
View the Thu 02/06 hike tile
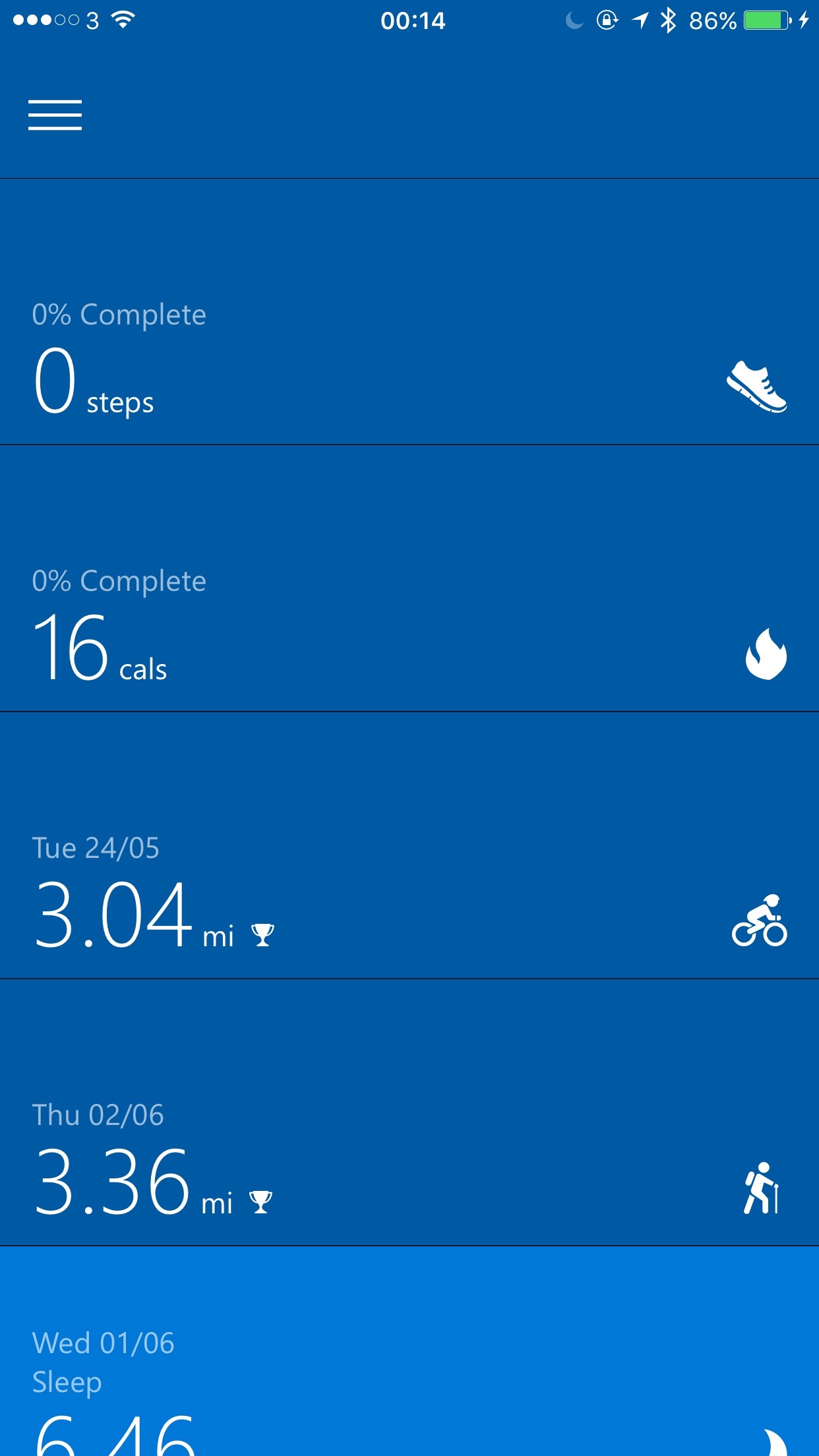(409, 1112)
